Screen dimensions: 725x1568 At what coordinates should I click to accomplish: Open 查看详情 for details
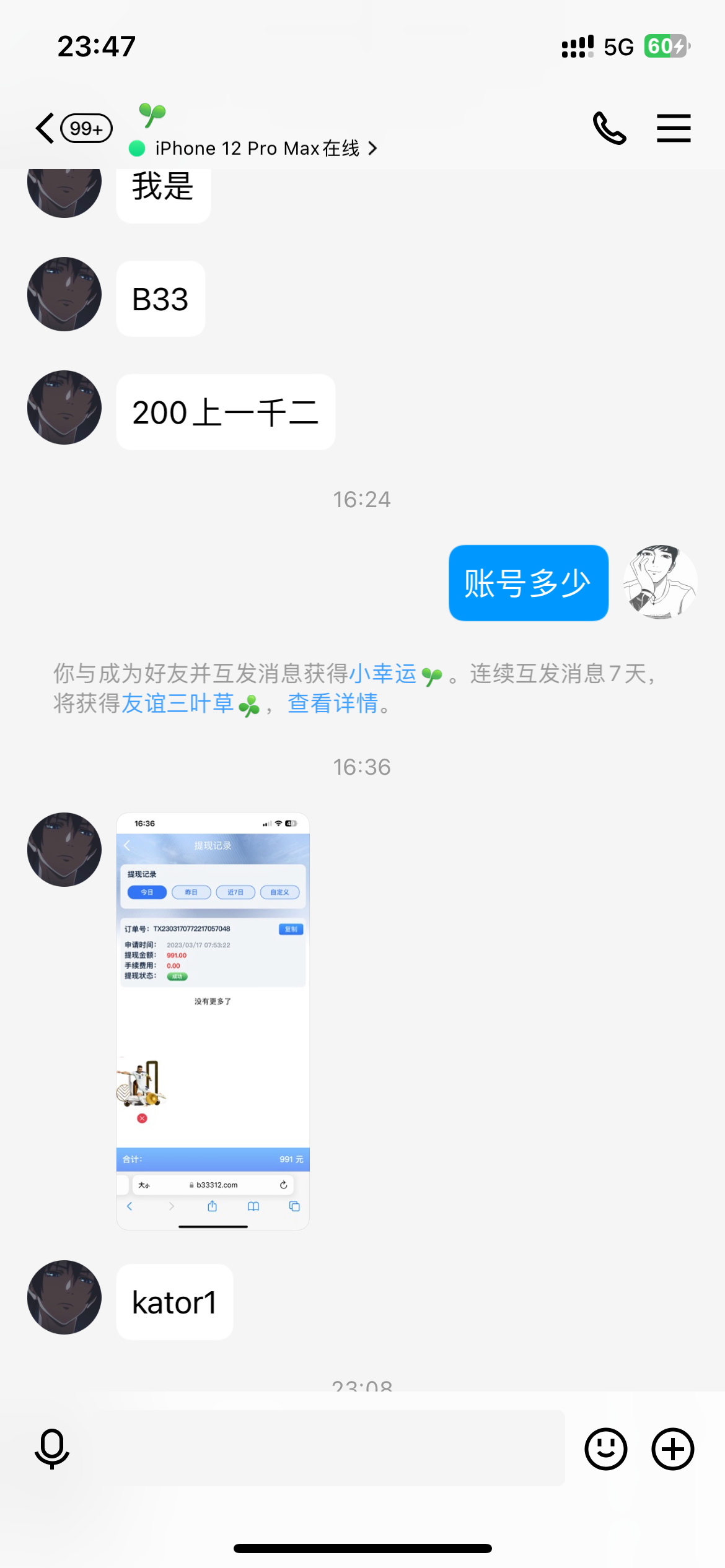coord(333,704)
